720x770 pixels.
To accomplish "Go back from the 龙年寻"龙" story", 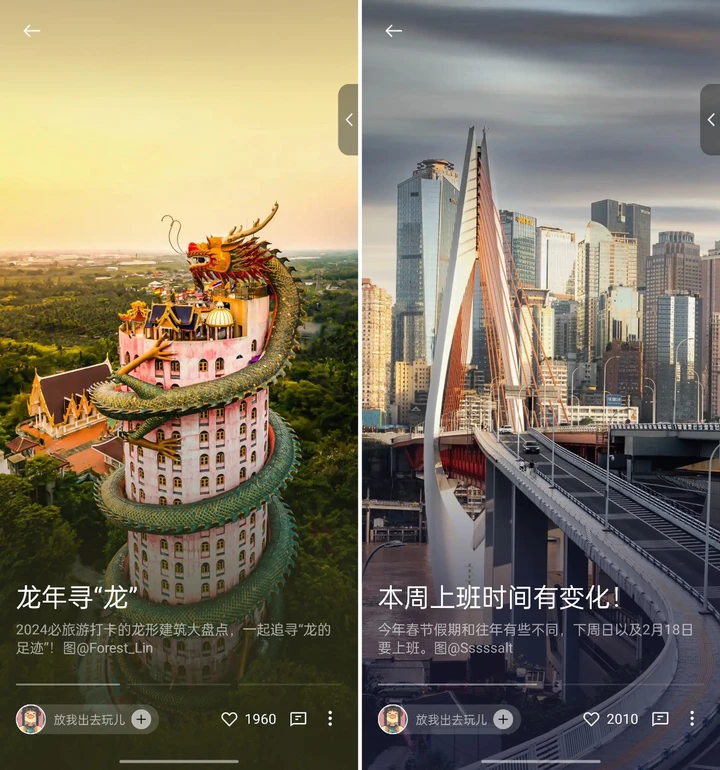I will pyautogui.click(x=32, y=31).
